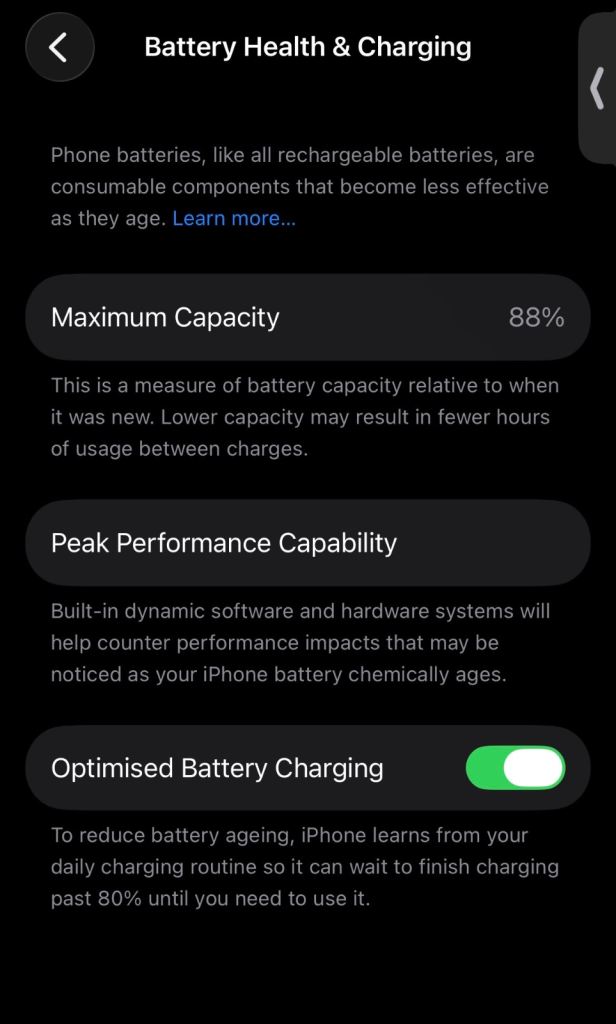Viewport: 616px width, 1024px height.
Task: Open the Learn more link
Action: point(234,218)
